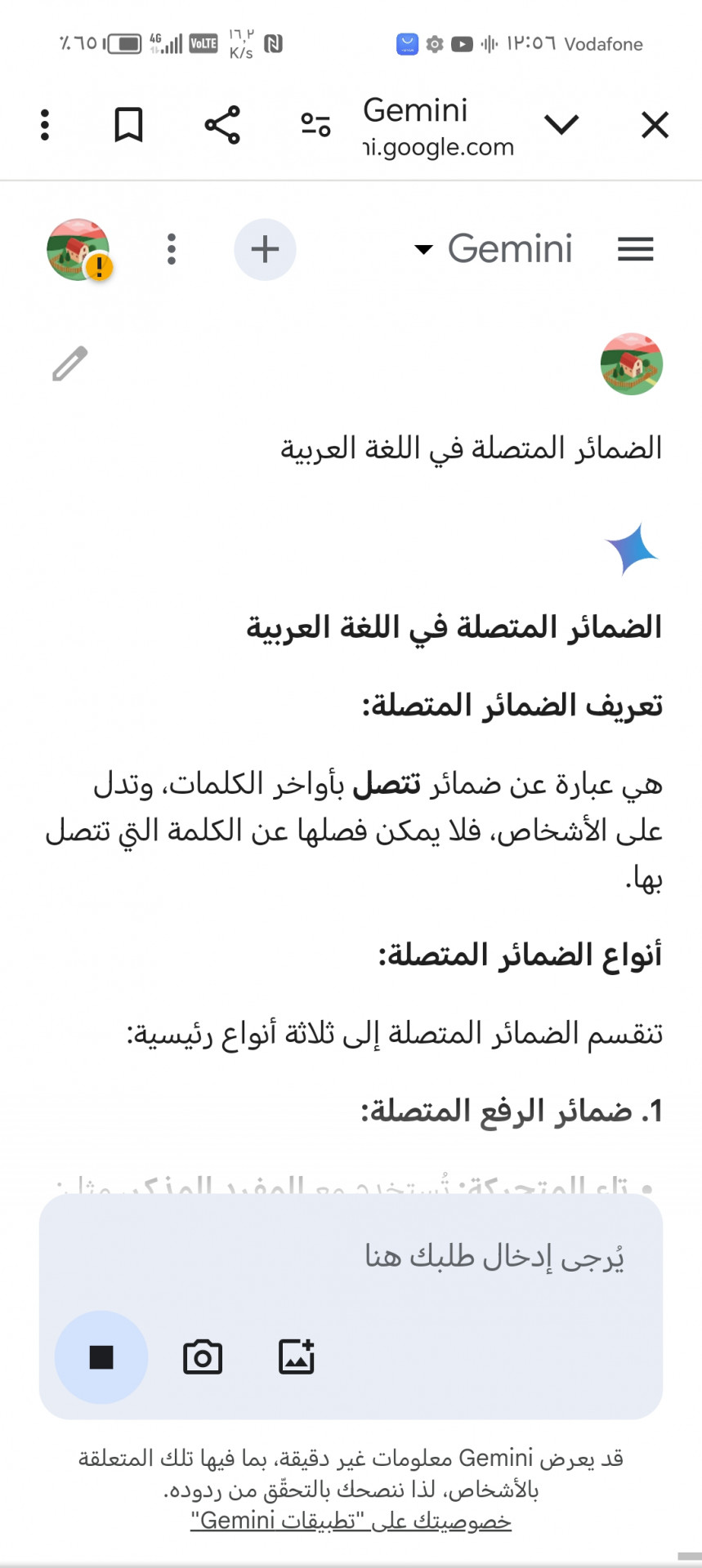This screenshot has height=1568, width=702.
Task: Tap the prompt input field
Action: 351,1257
